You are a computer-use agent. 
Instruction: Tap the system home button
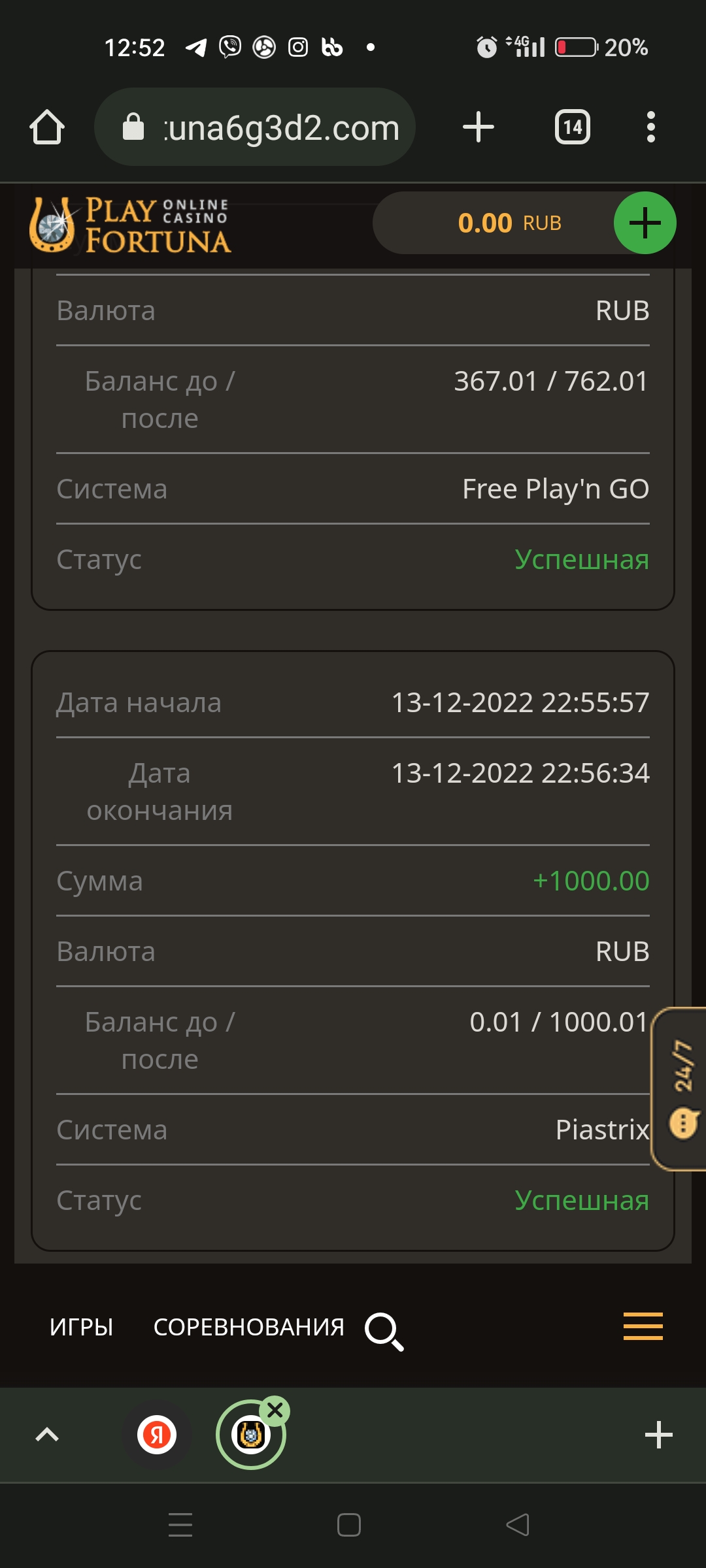(349, 1525)
